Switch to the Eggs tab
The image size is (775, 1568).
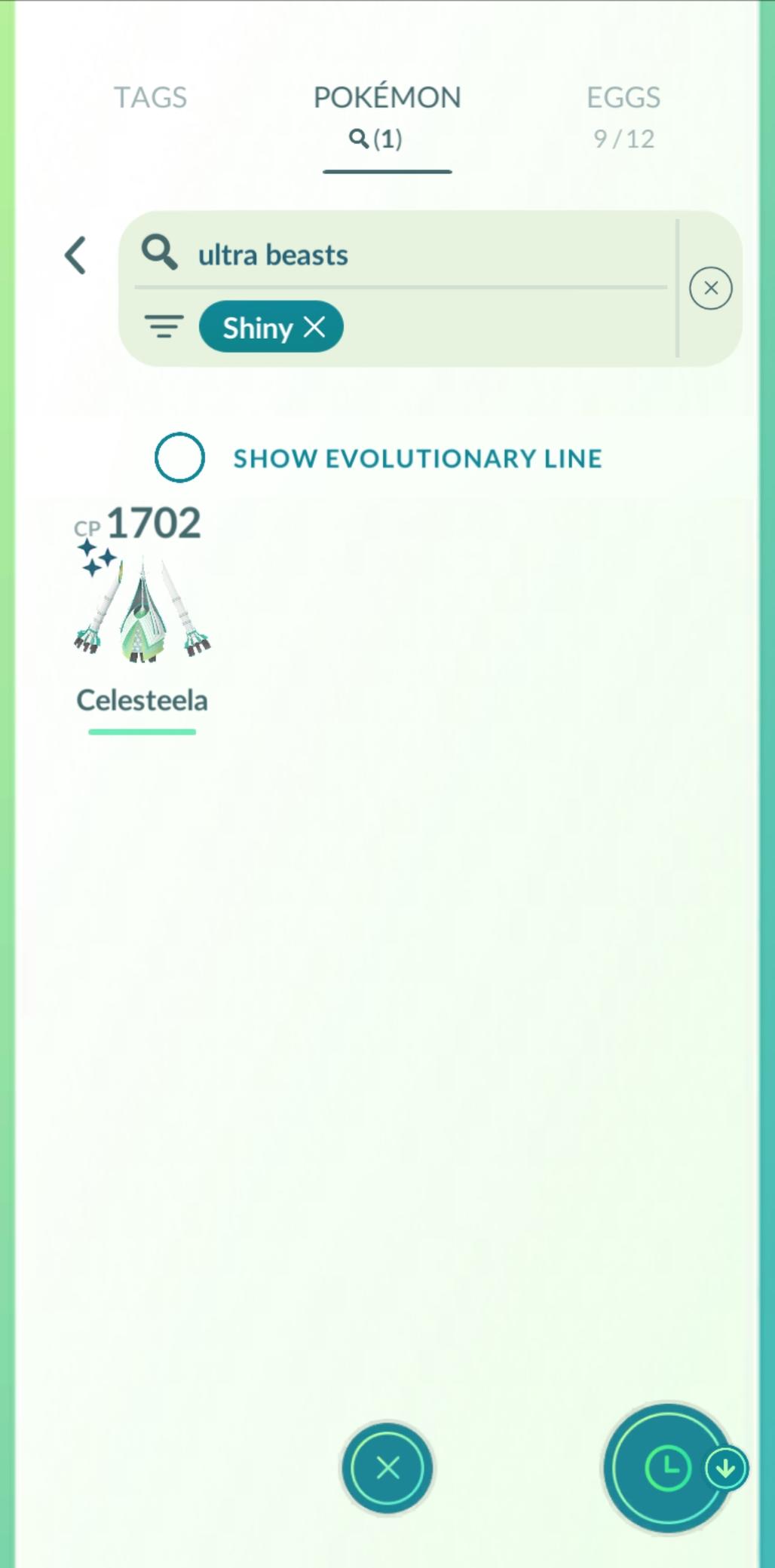(x=623, y=113)
